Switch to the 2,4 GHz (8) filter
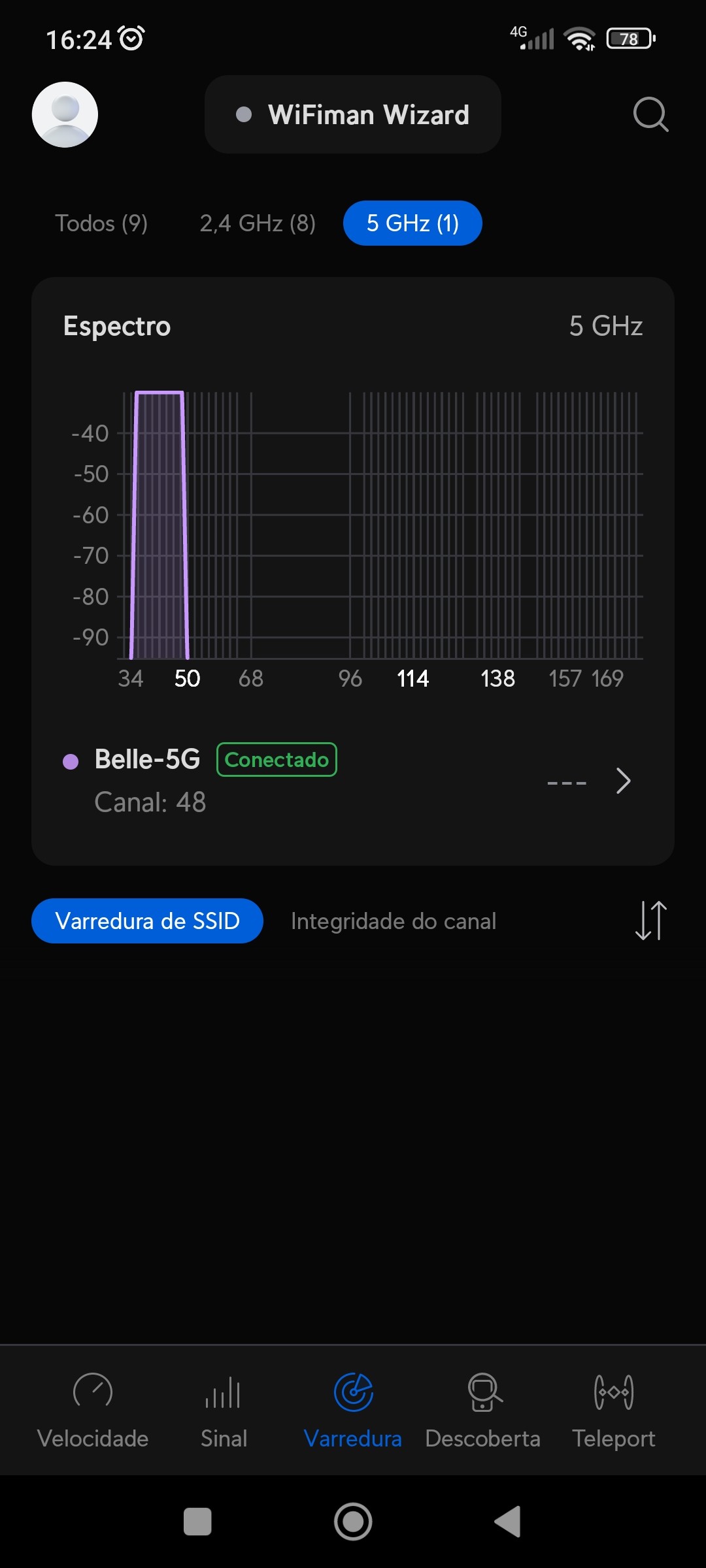The width and height of the screenshot is (706, 1568). click(258, 223)
